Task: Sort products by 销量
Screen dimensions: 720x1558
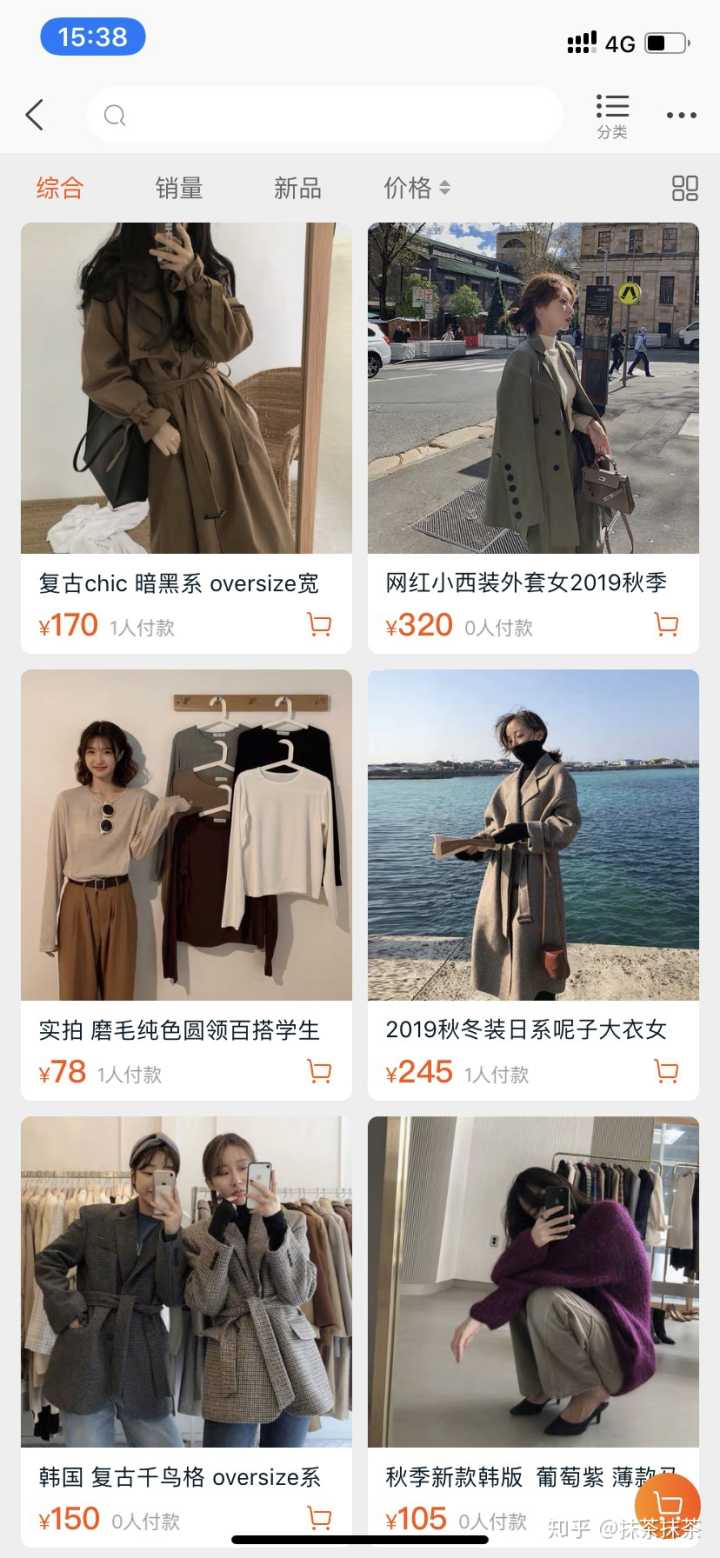Action: click(x=179, y=188)
